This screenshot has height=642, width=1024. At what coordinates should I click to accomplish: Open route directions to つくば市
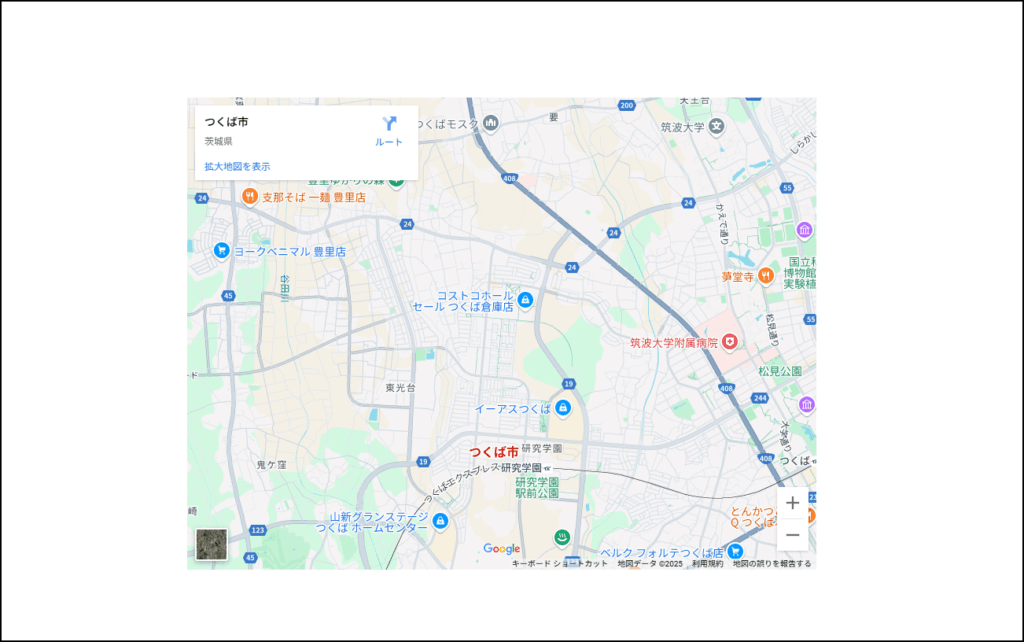tap(389, 130)
